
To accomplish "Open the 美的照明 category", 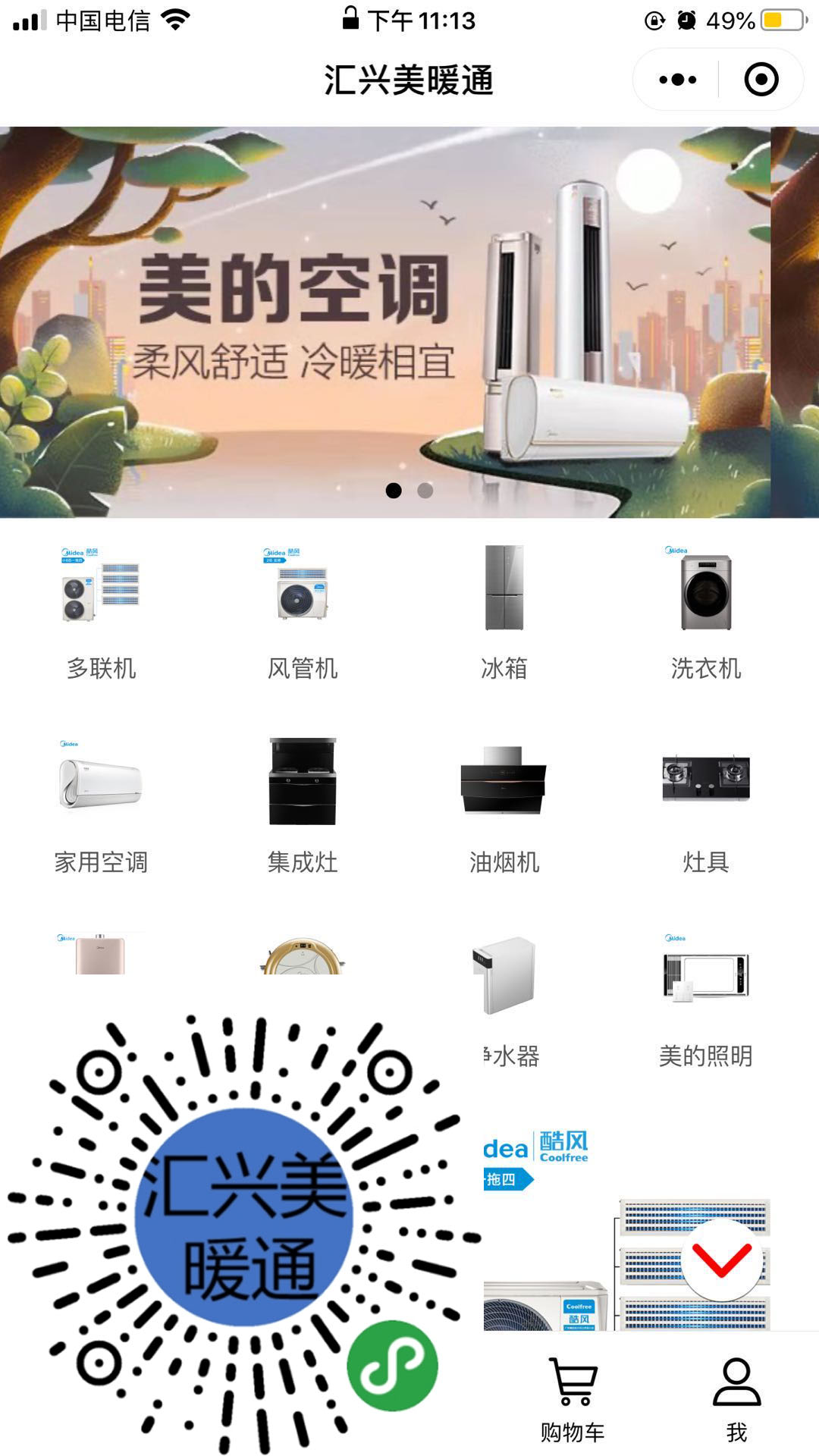I will (705, 1001).
